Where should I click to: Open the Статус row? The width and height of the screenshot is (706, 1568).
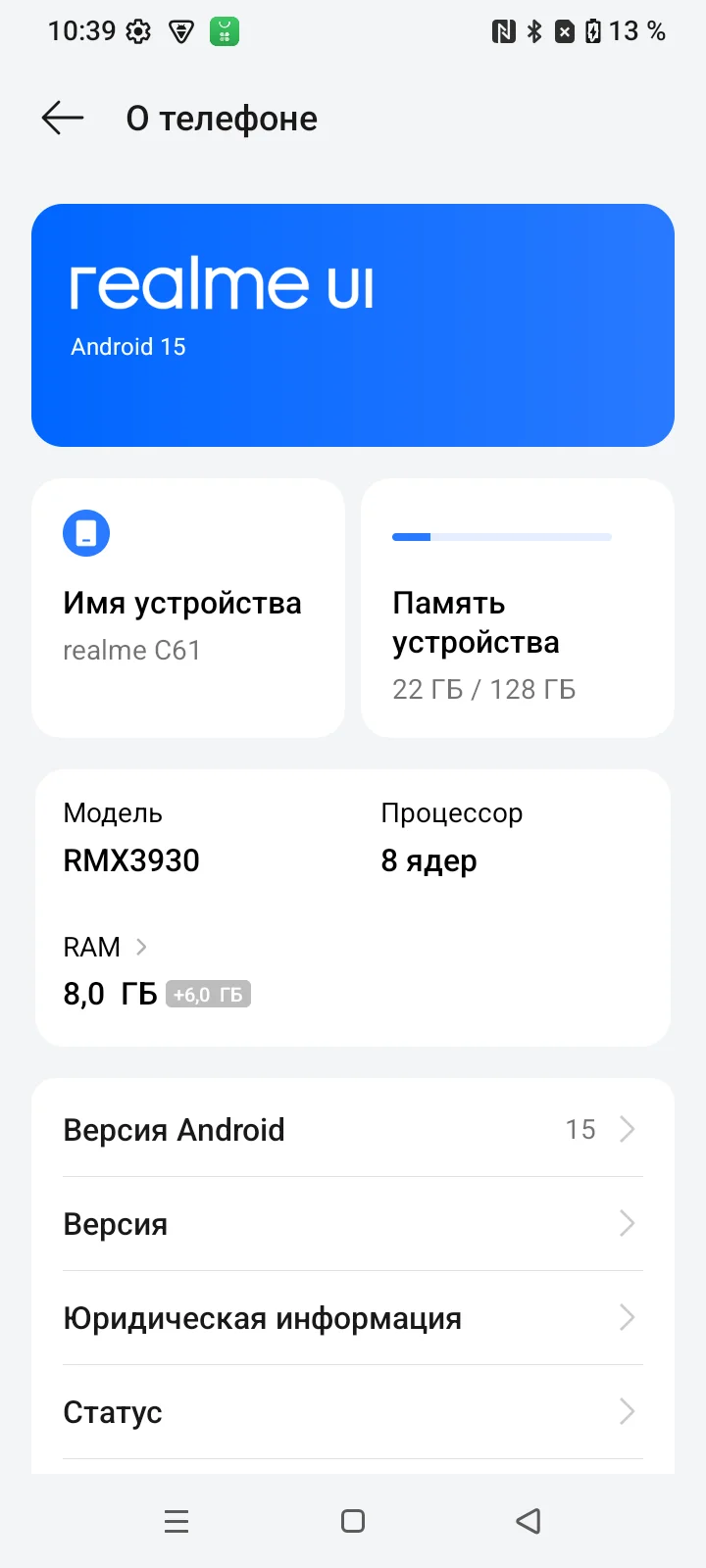coord(353,1411)
